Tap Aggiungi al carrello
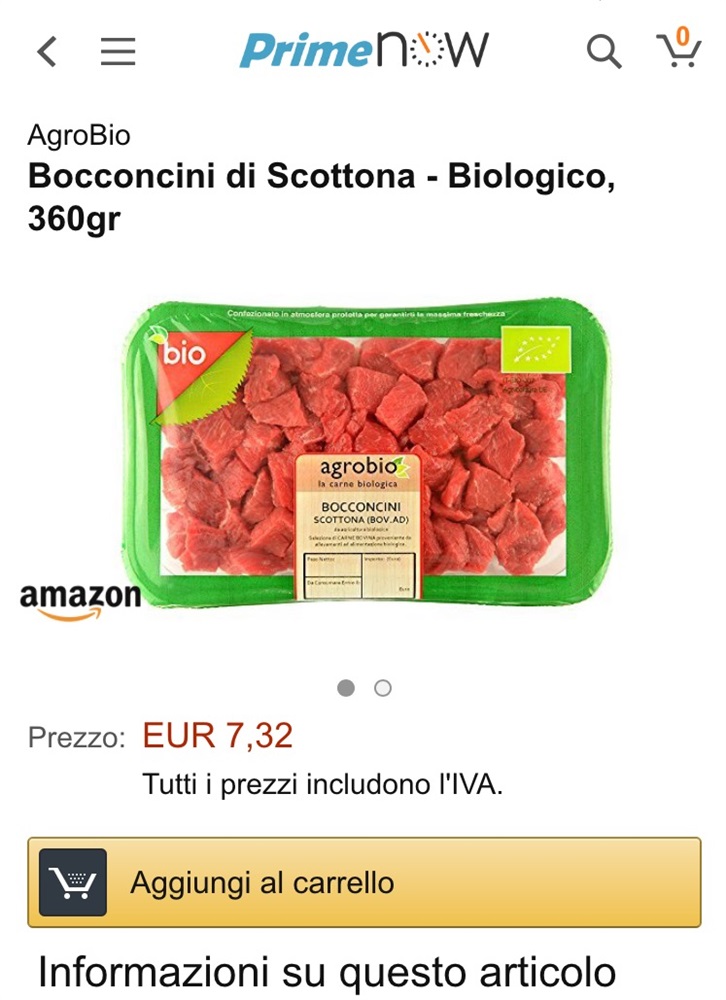This screenshot has width=726, height=1000. coord(364,883)
